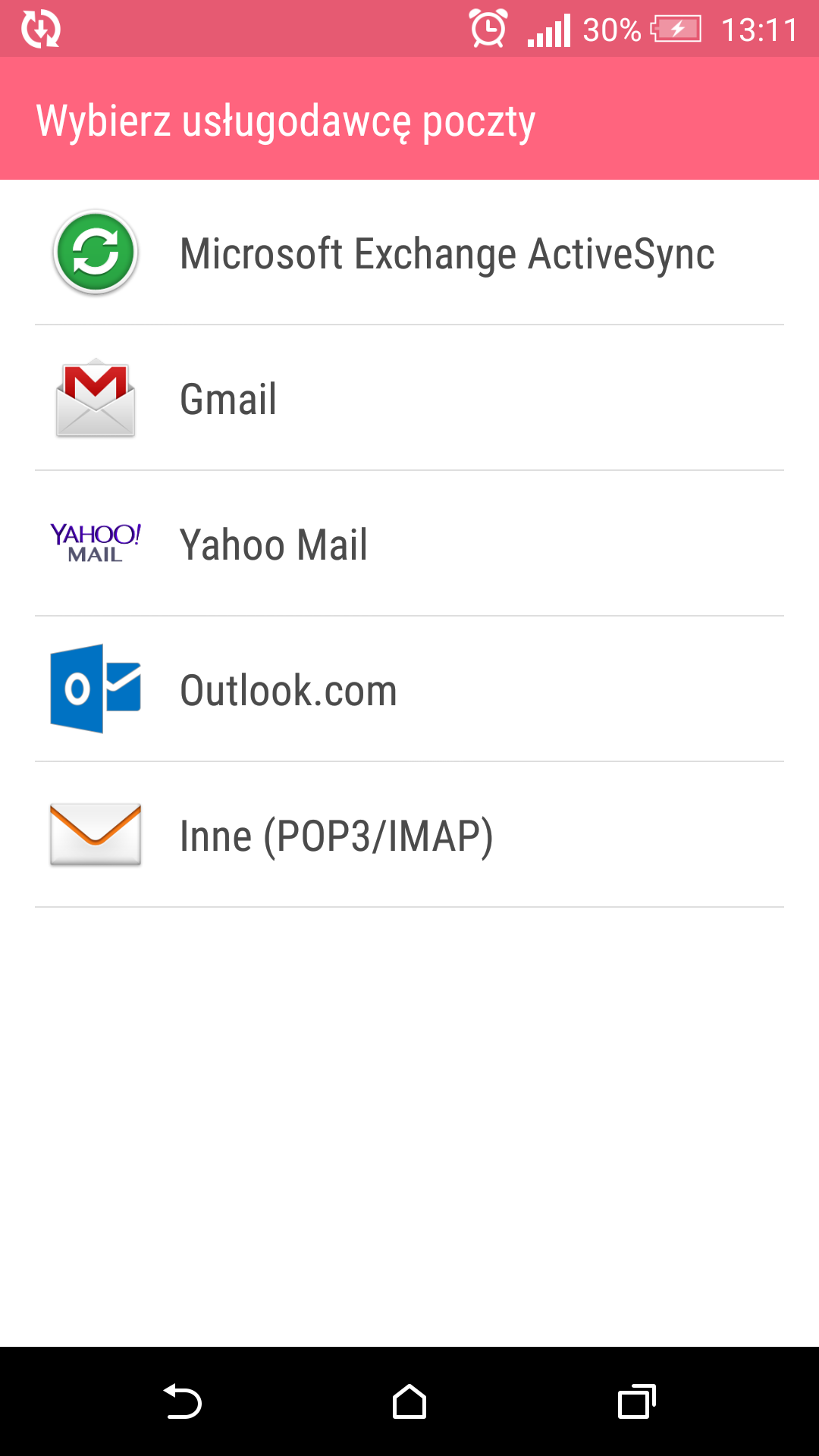Pick Outlook.com from the list
Image resolution: width=819 pixels, height=1456 pixels.
(409, 689)
